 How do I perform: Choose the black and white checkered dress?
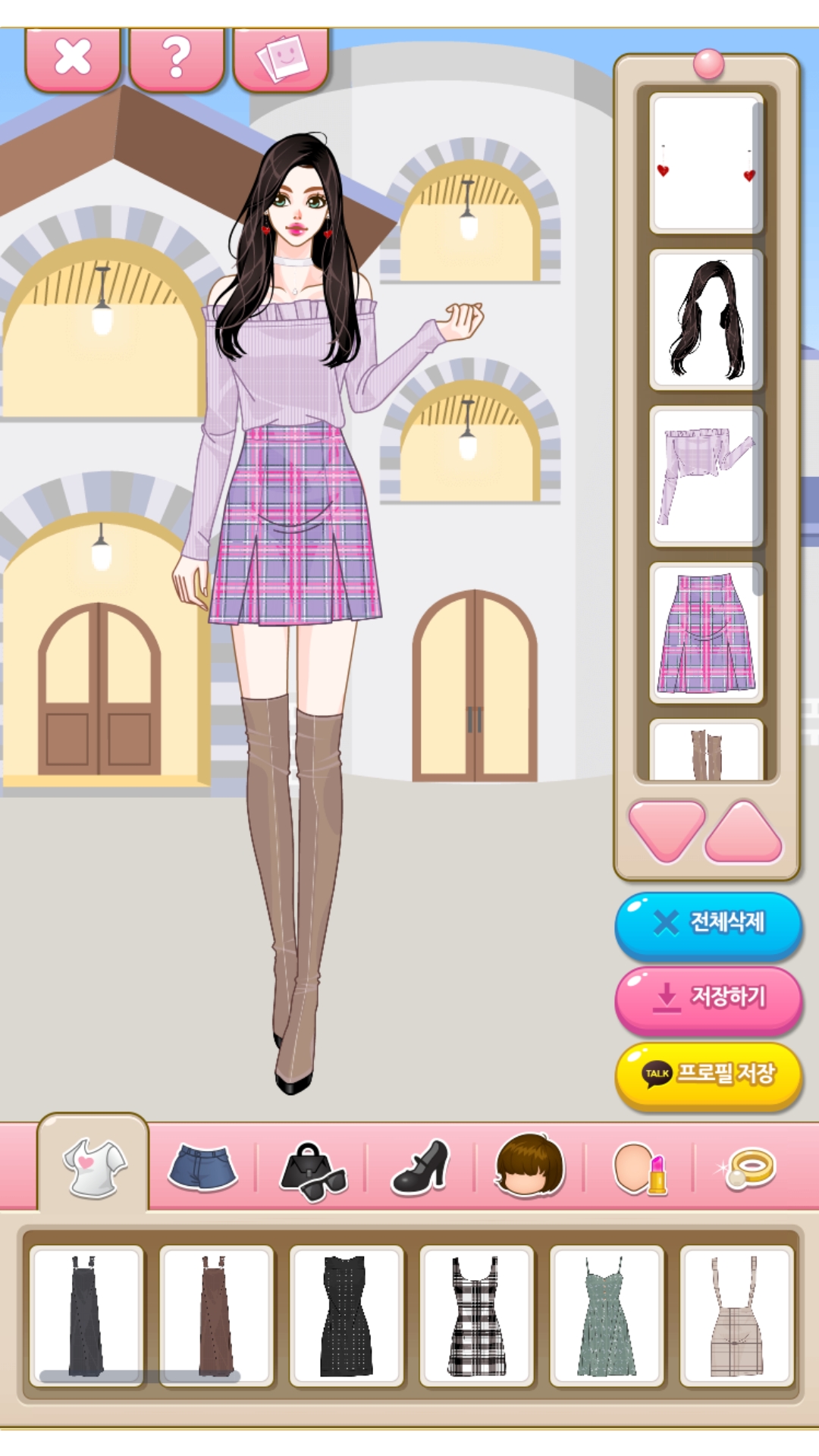pos(476,1316)
